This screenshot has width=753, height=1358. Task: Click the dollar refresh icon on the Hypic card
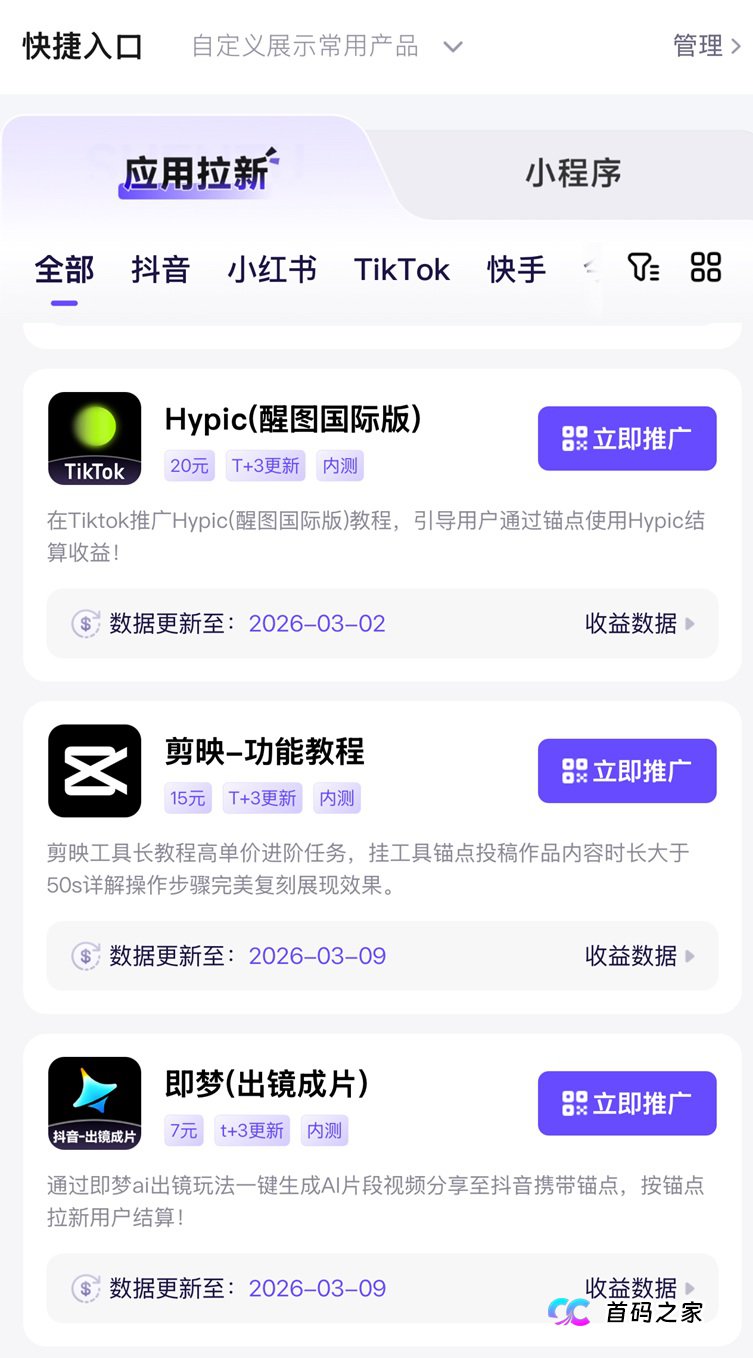(x=86, y=623)
